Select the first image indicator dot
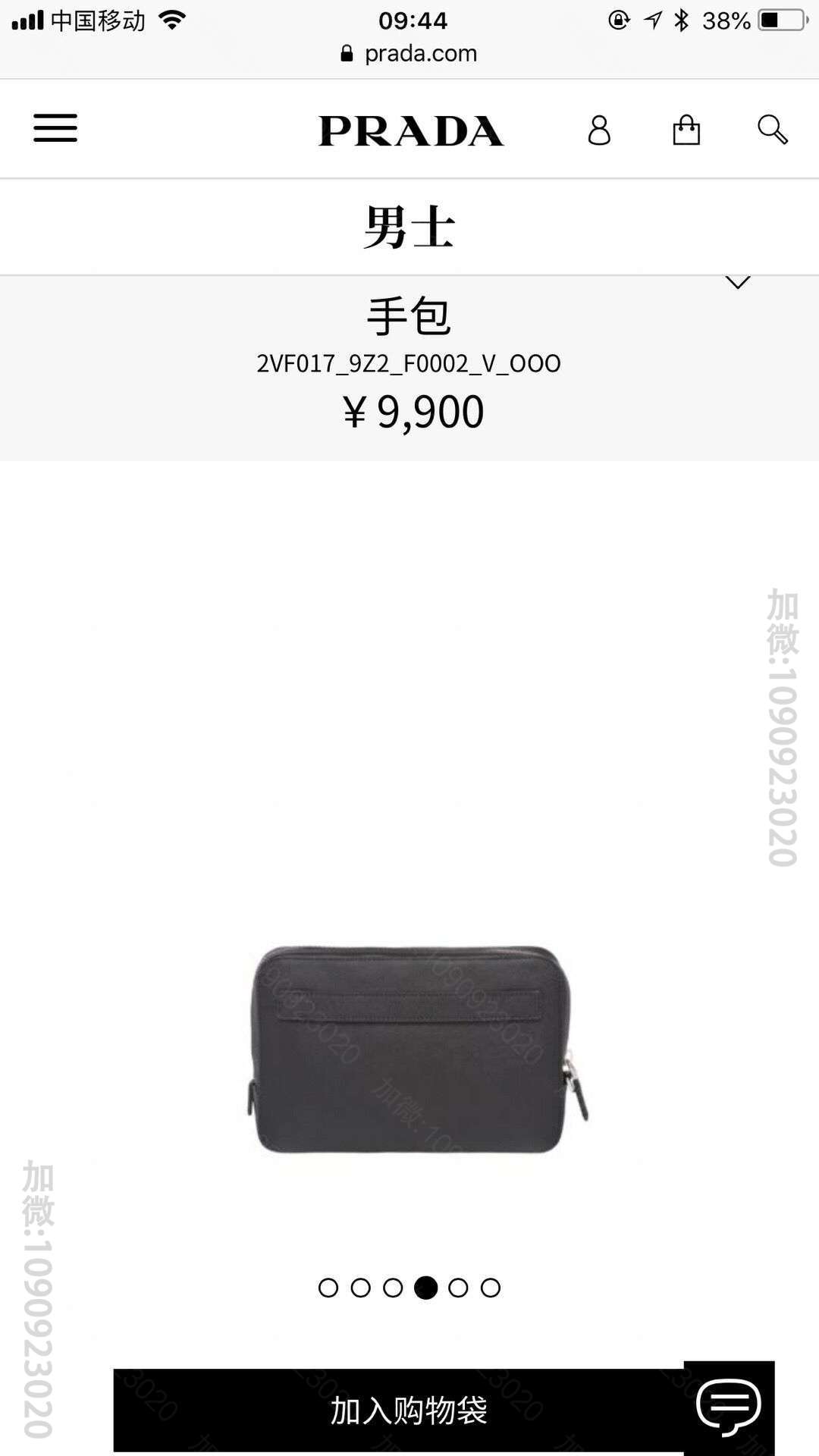Screen dimensions: 819x1456 click(328, 1288)
